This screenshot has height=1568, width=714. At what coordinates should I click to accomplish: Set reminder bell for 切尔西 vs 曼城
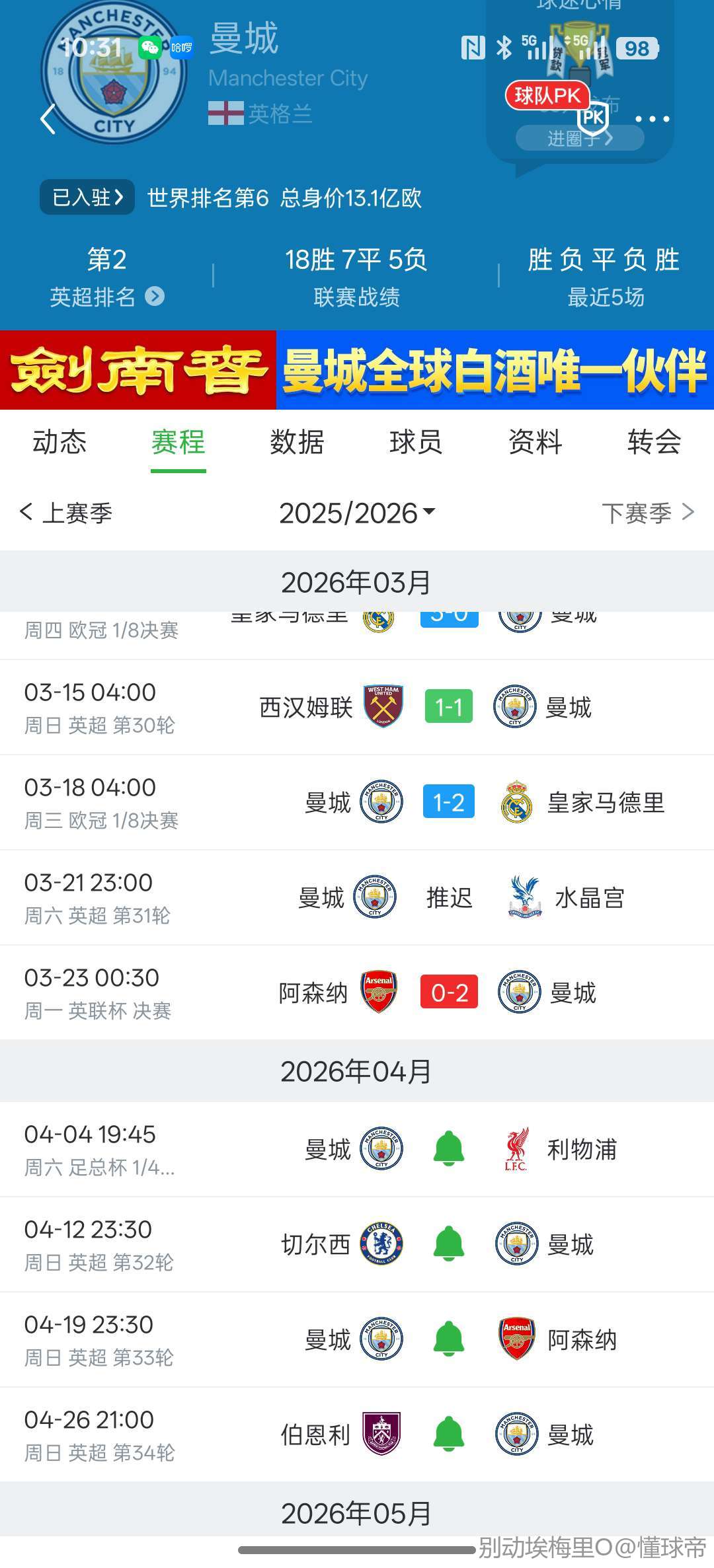pyautogui.click(x=449, y=1244)
